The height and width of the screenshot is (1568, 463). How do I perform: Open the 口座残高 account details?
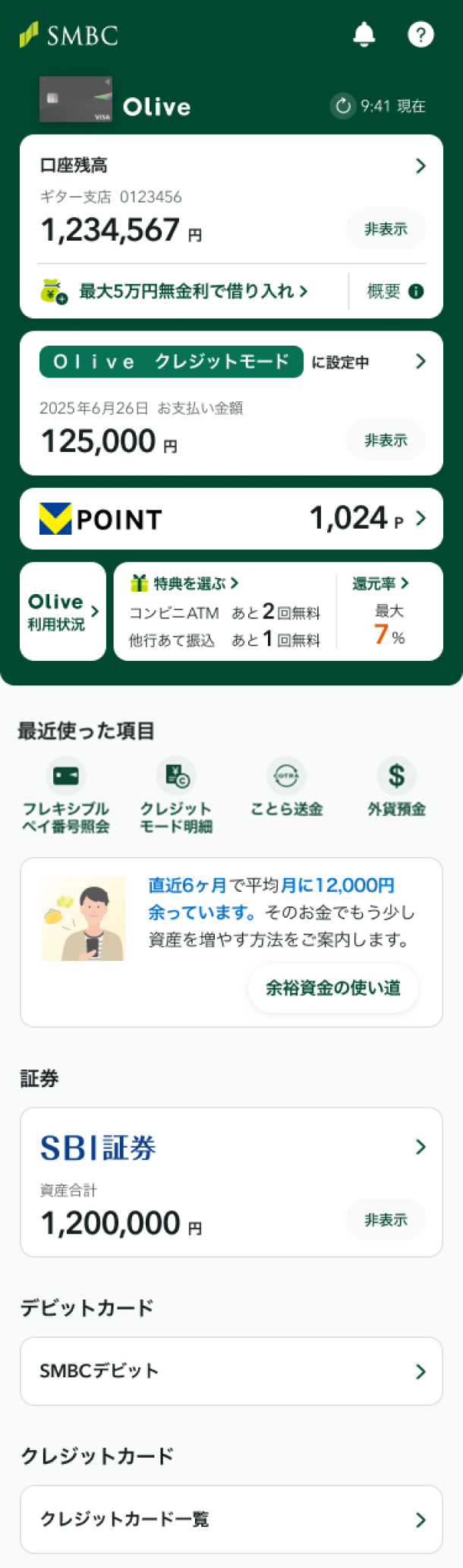pos(420,166)
